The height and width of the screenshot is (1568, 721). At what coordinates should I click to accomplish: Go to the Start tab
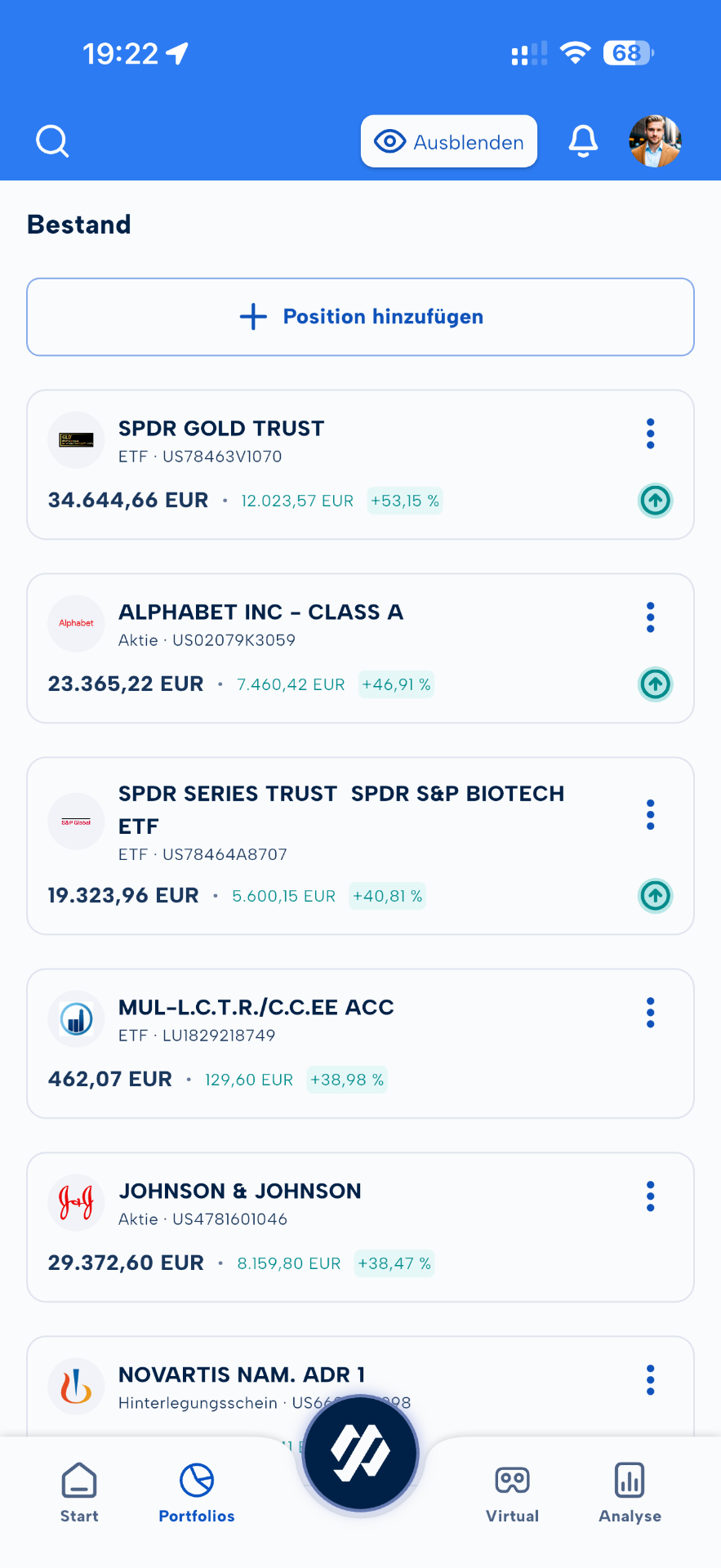tap(78, 1490)
